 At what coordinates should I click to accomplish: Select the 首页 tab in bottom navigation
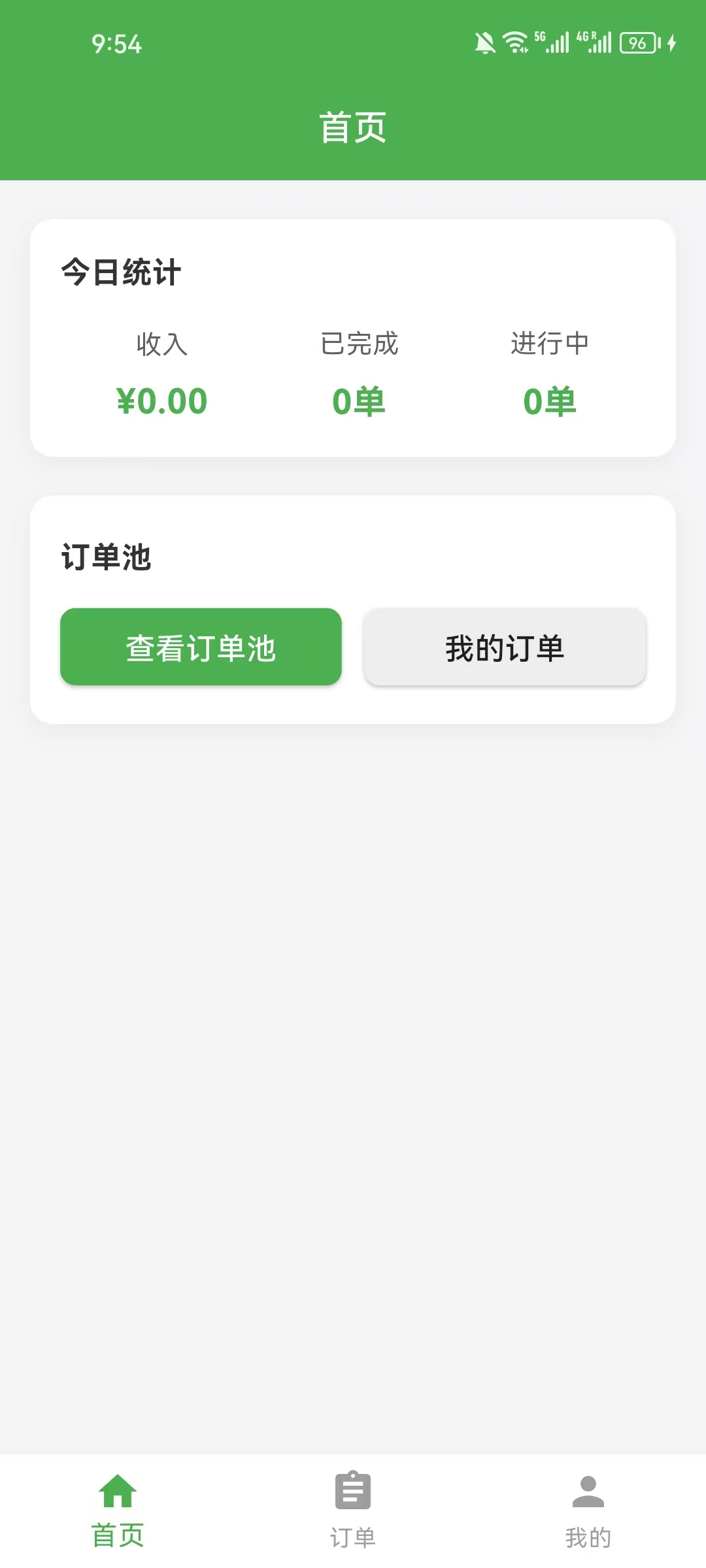118,1511
